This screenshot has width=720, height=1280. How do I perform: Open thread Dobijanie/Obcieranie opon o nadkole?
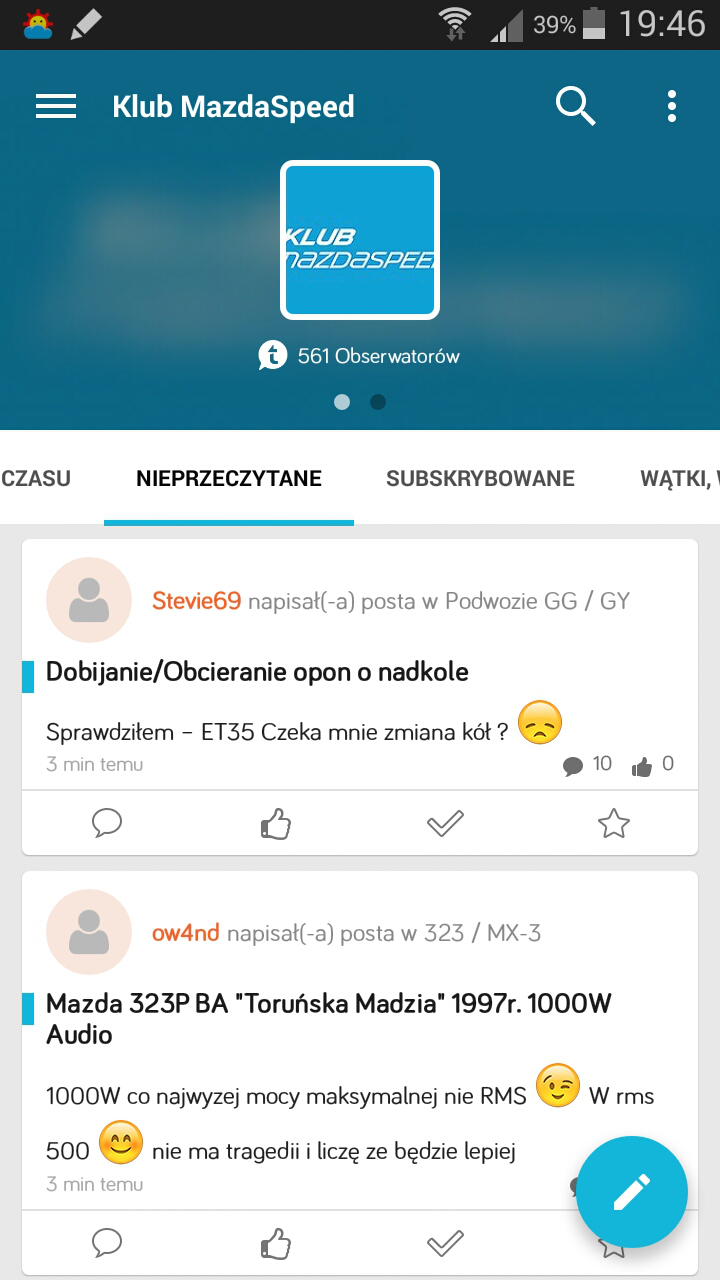click(x=257, y=672)
